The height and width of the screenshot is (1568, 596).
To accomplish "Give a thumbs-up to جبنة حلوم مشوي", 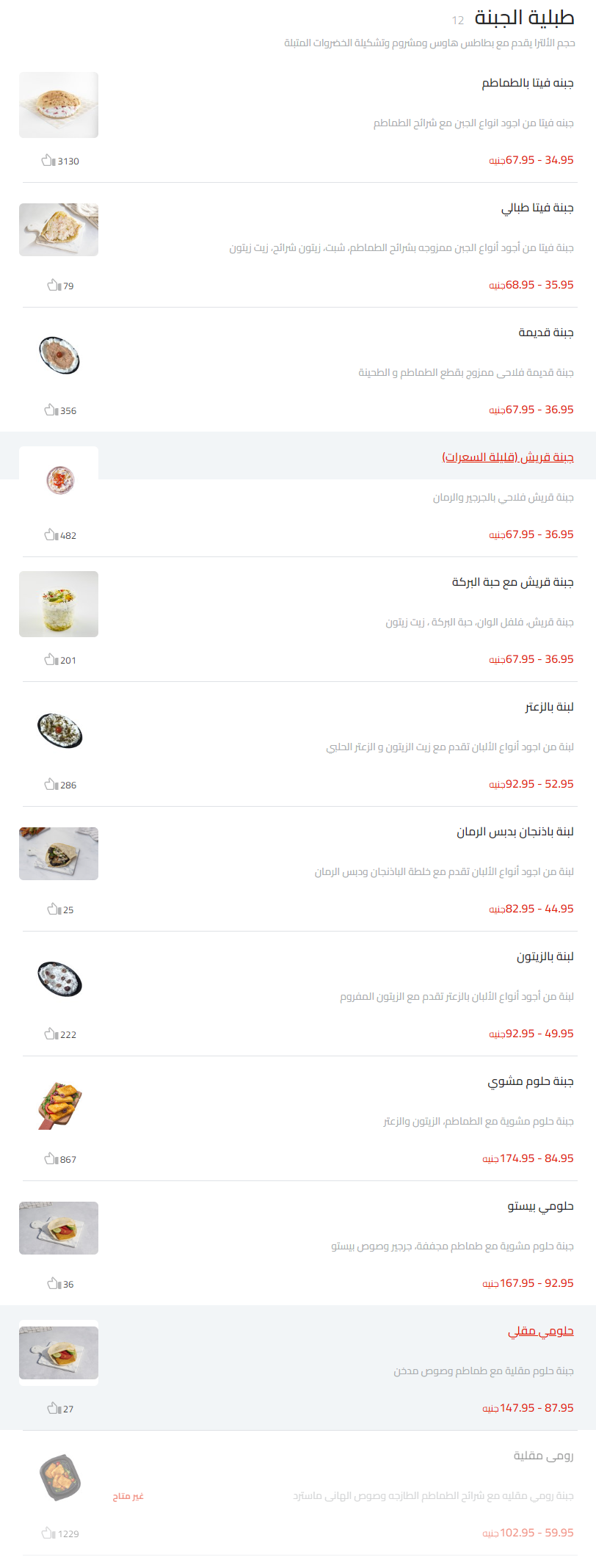I will pyautogui.click(x=50, y=1158).
